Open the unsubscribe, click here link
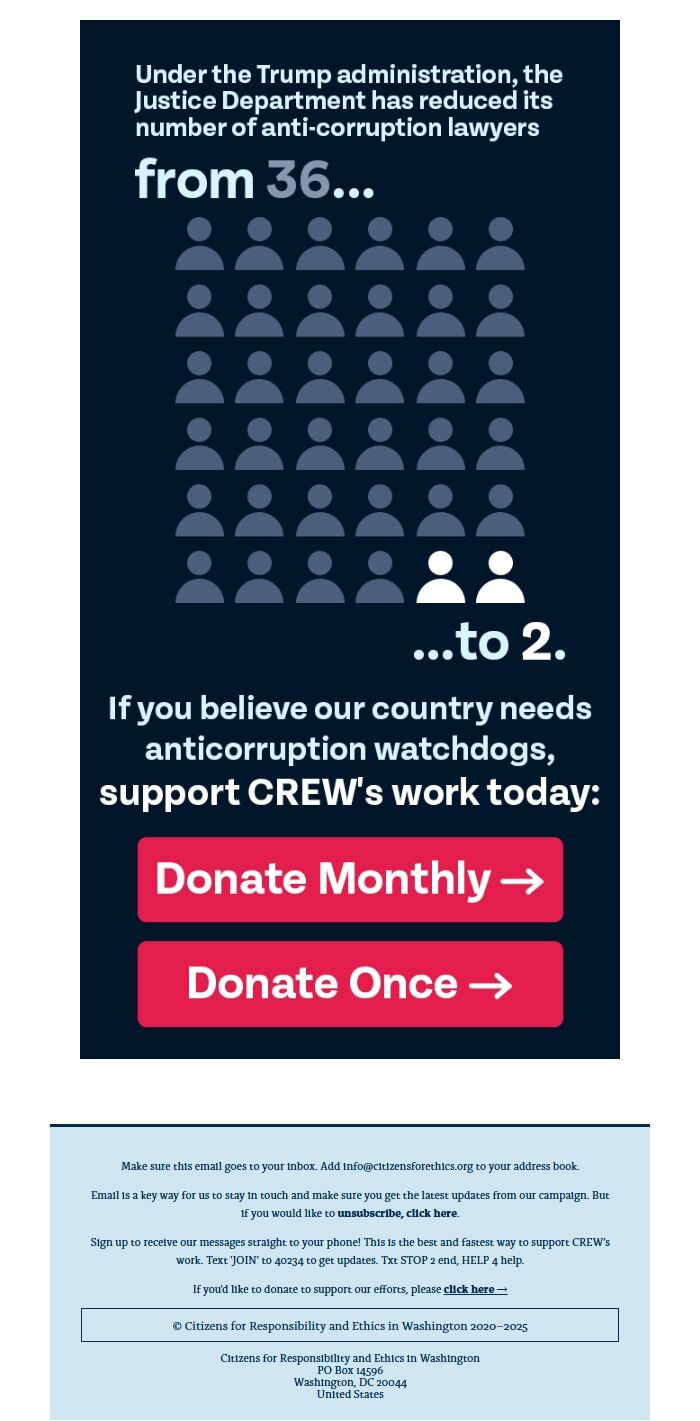The width and height of the screenshot is (700, 1421). (397, 1213)
